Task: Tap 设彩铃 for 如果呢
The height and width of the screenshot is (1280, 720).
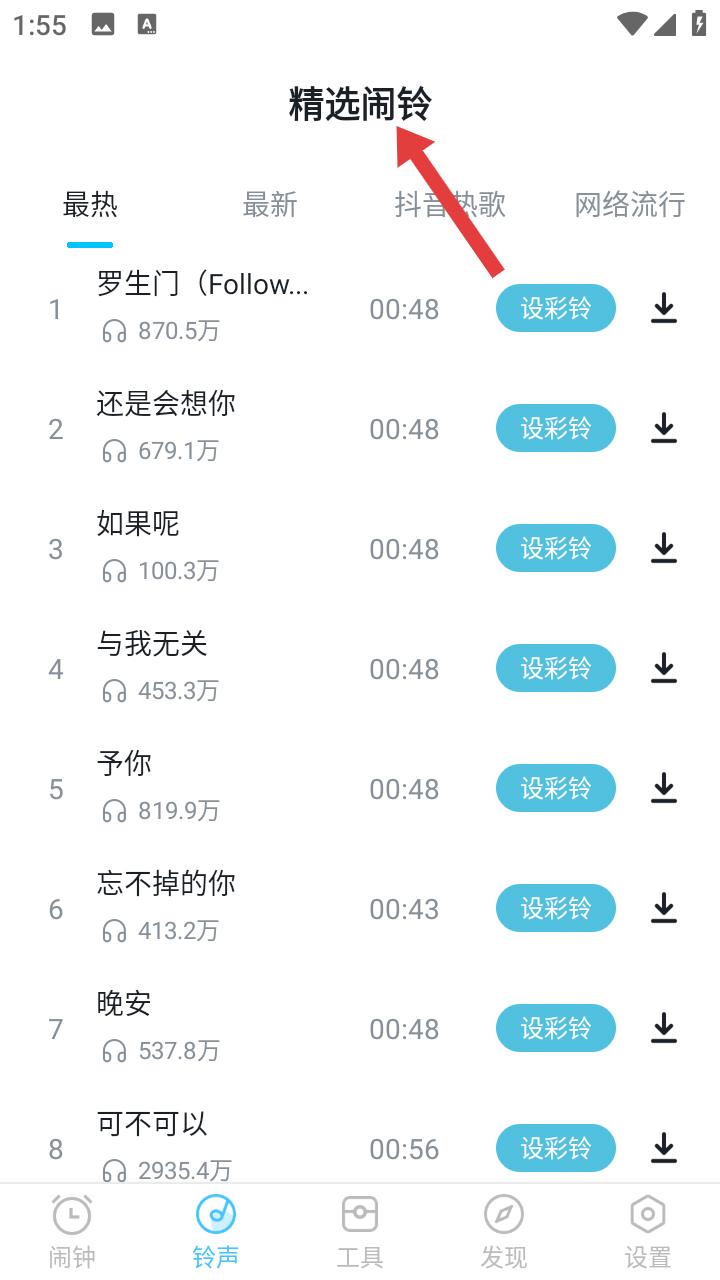Action: (x=556, y=549)
